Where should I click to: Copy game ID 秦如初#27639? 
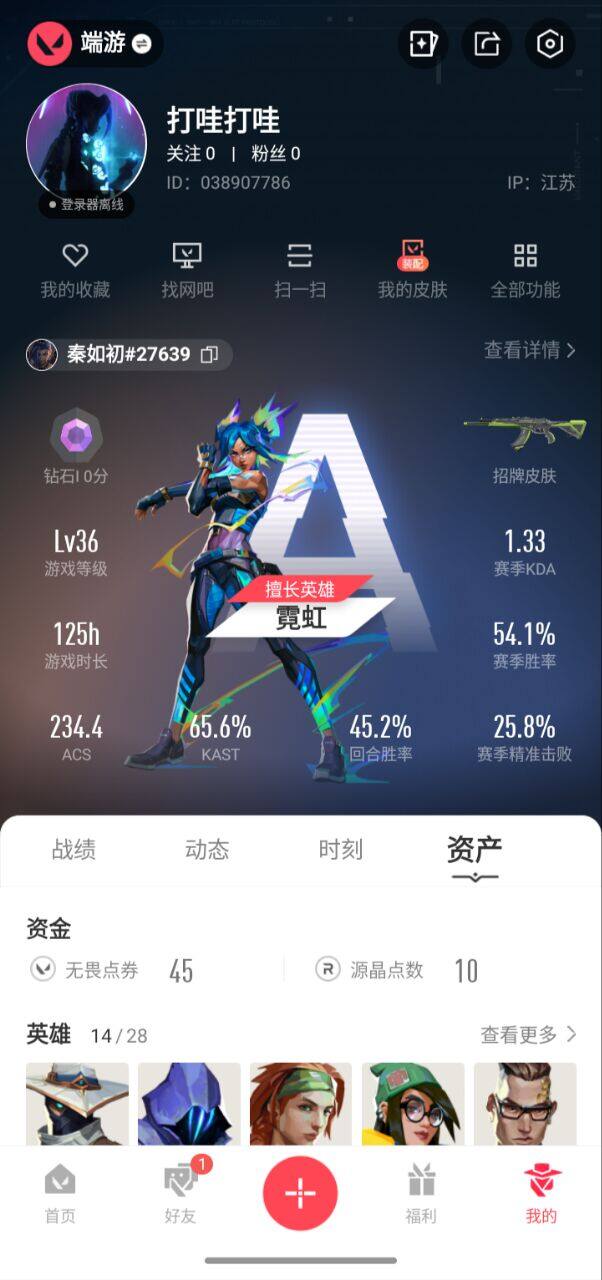point(210,354)
